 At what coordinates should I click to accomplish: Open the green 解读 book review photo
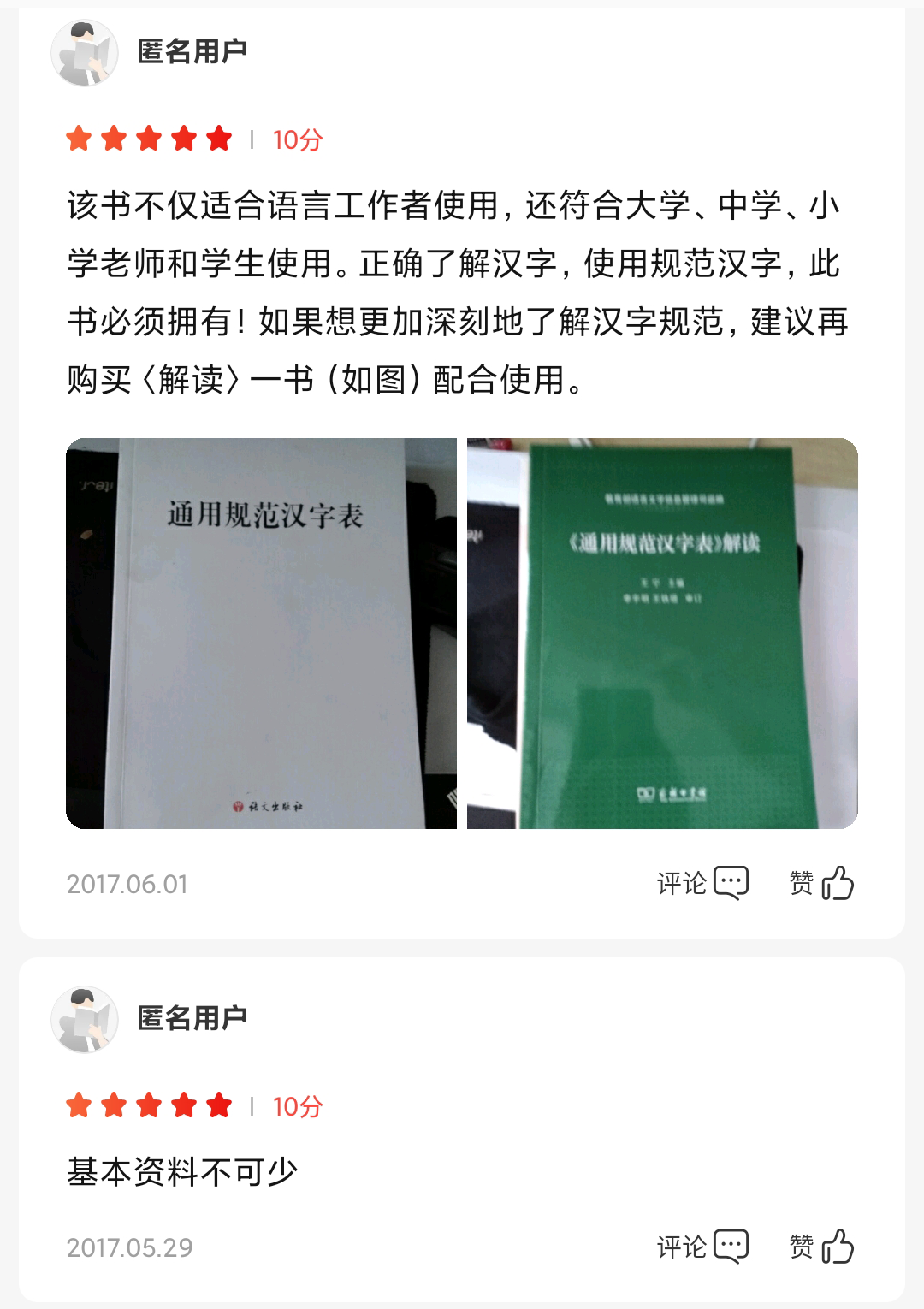click(x=662, y=633)
